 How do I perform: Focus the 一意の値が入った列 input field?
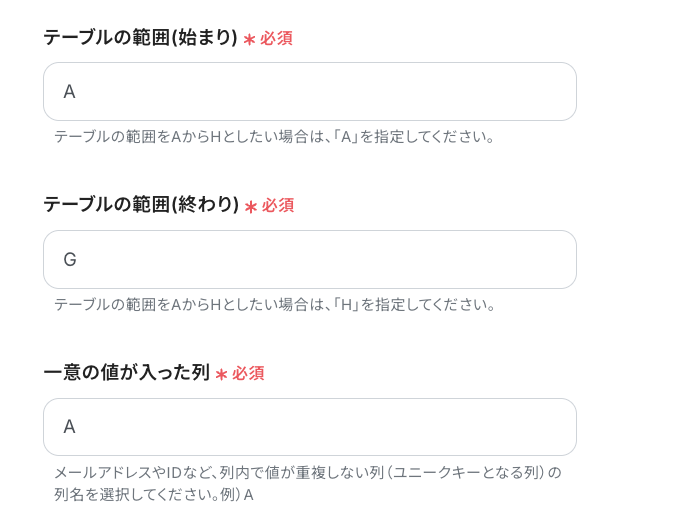tap(310, 427)
